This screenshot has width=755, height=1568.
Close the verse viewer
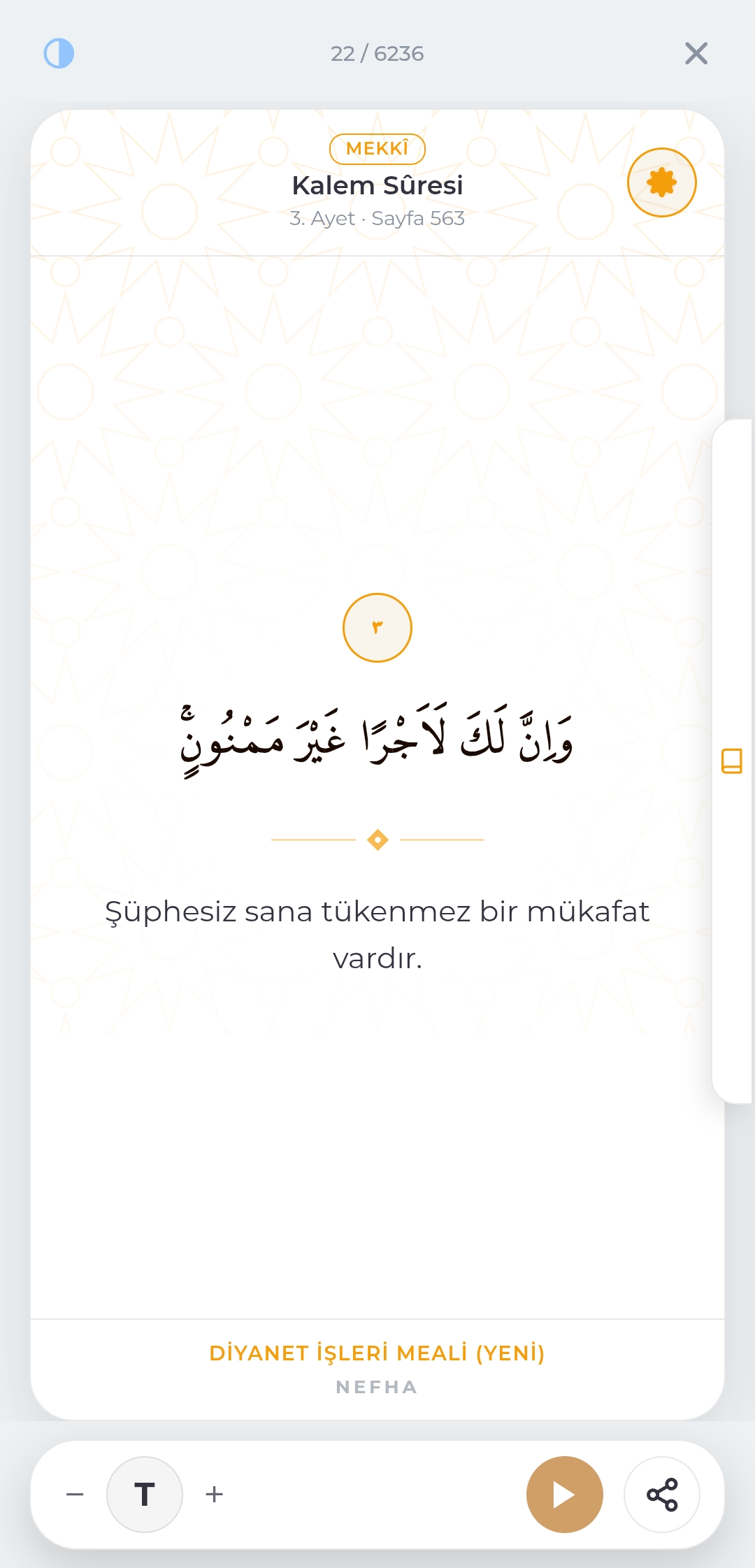pyautogui.click(x=696, y=53)
